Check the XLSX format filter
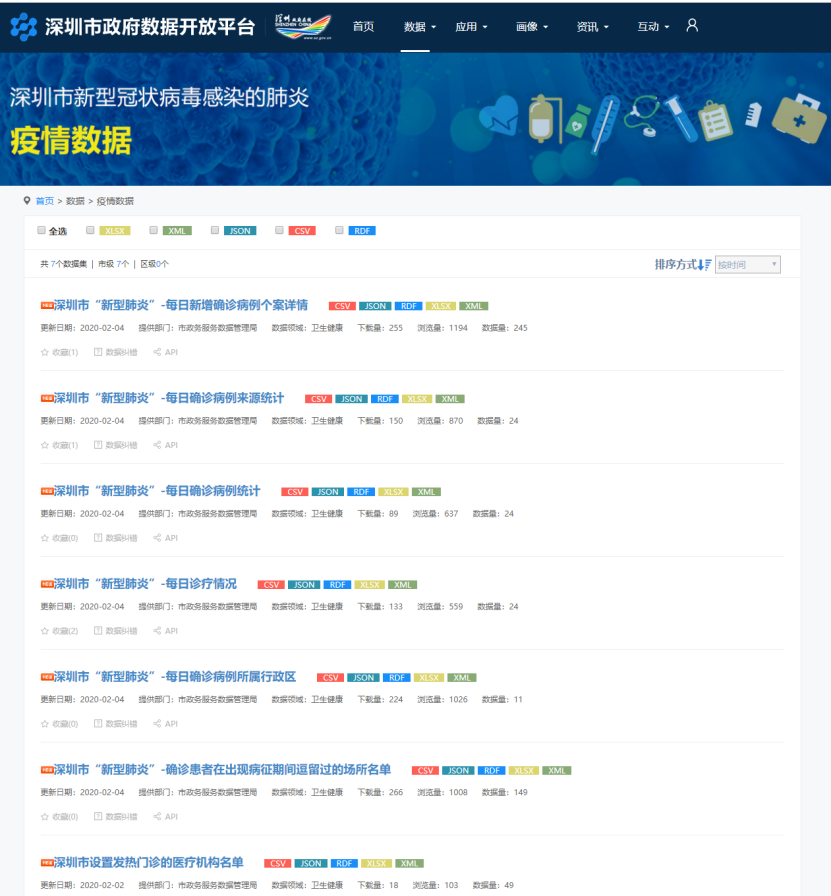 (90, 231)
